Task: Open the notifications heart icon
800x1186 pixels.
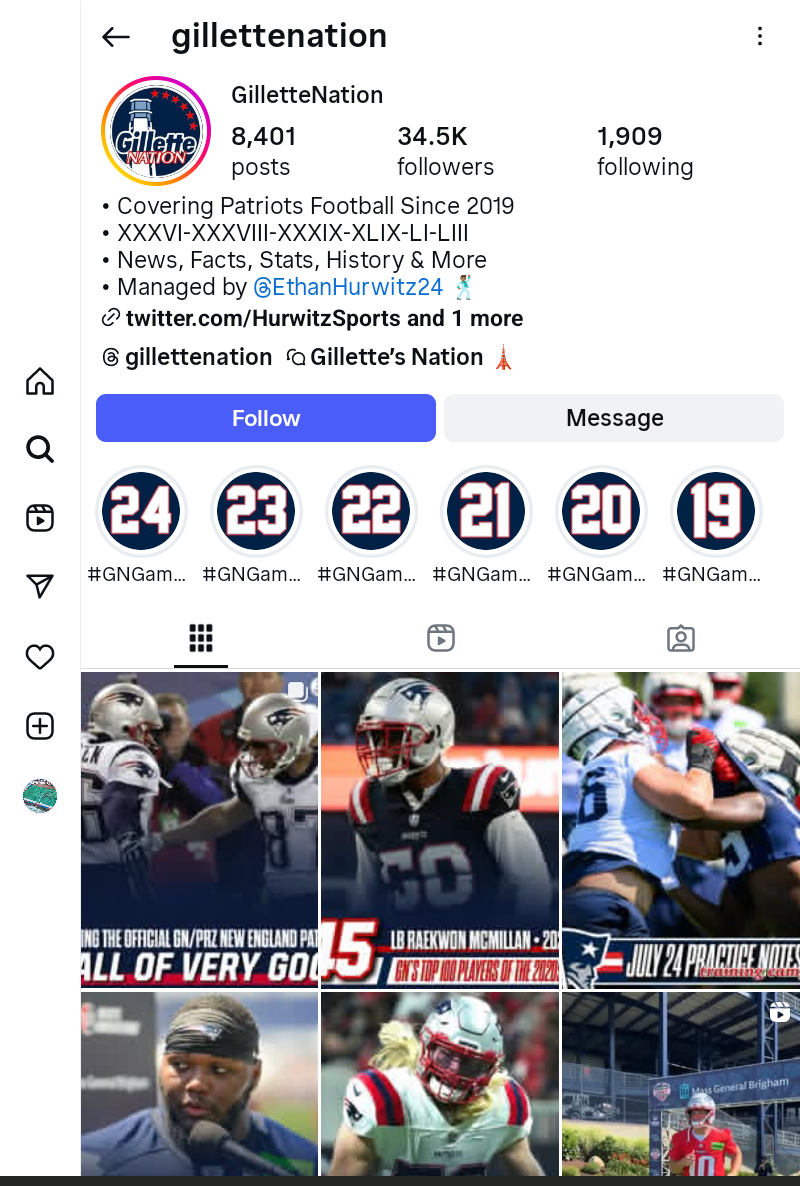Action: coord(40,657)
